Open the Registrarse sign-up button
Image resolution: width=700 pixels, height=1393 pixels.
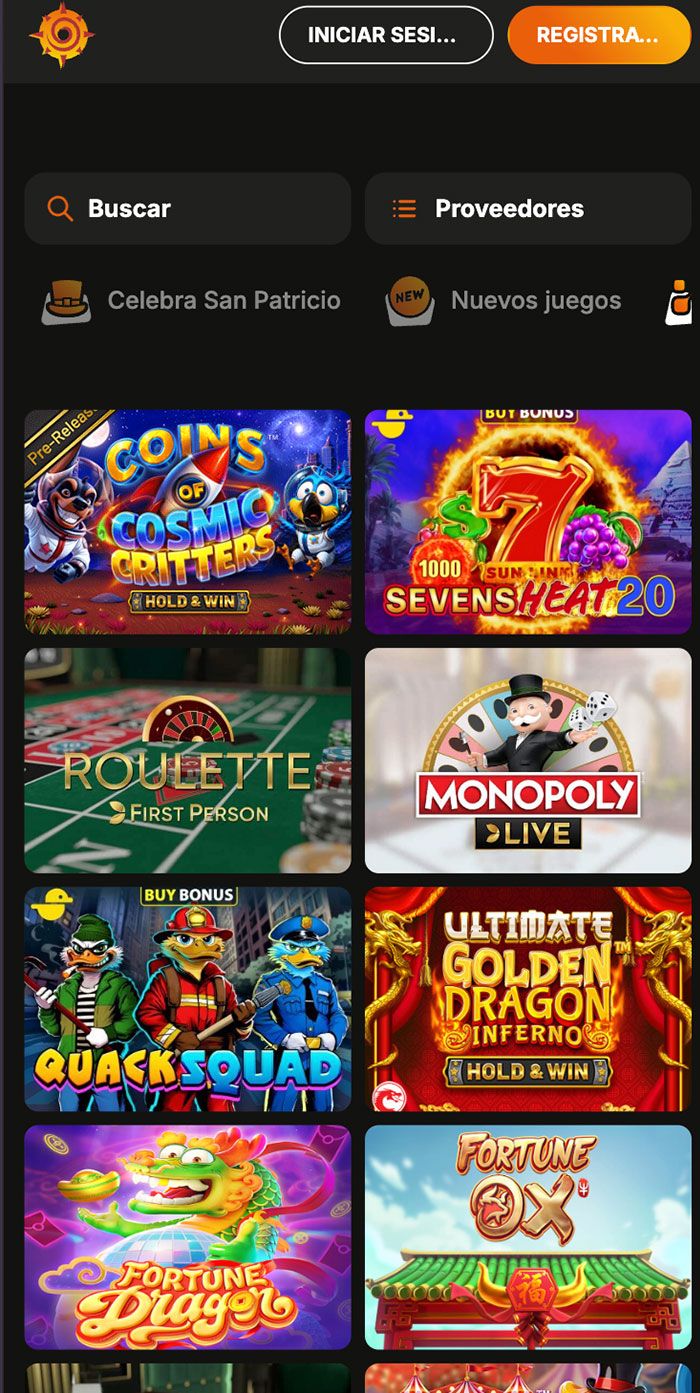click(598, 35)
